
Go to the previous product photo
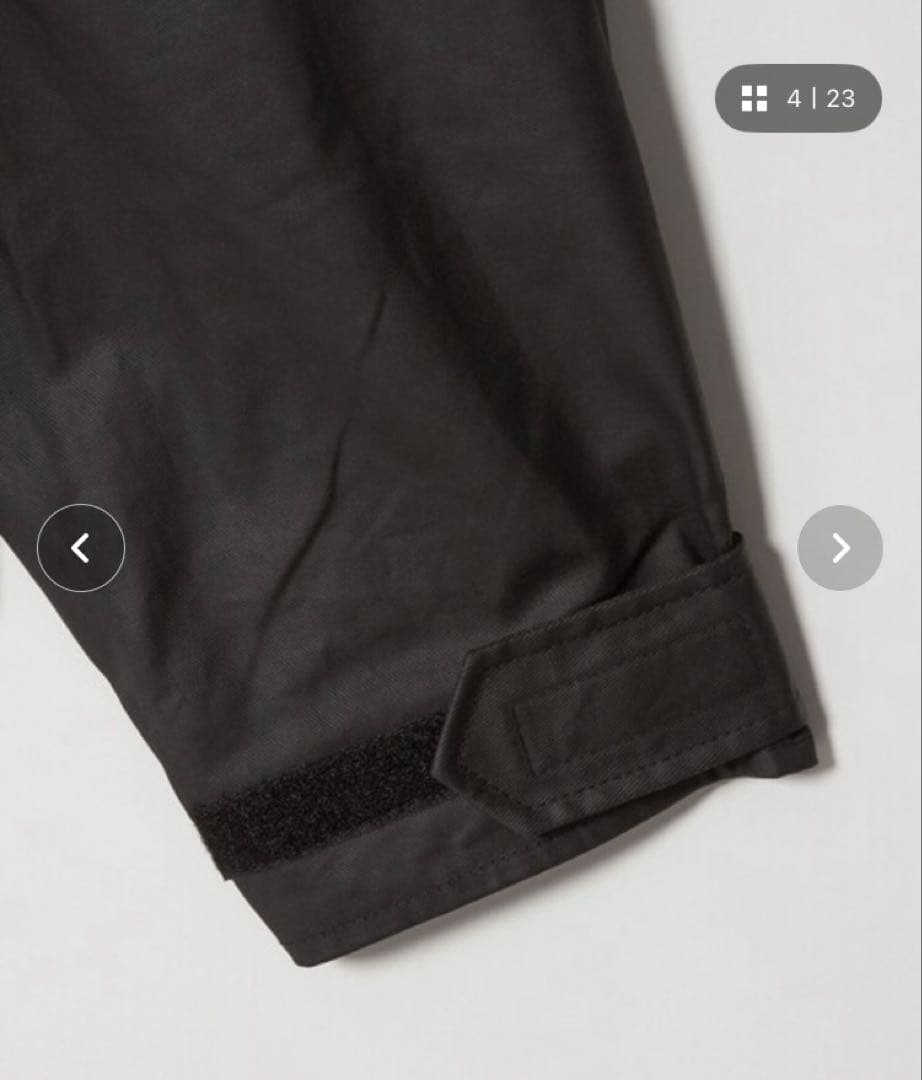coord(81,548)
